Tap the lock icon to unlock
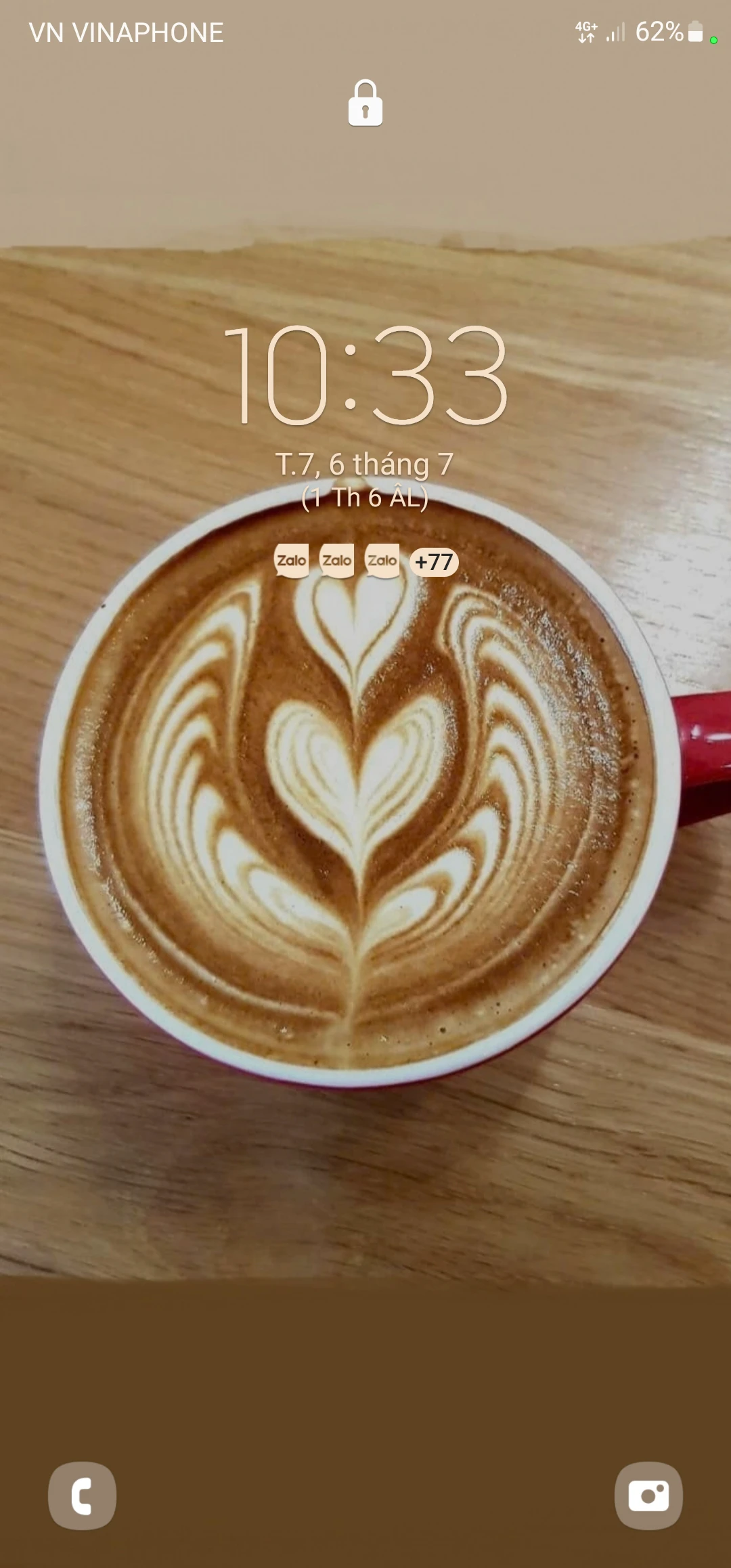Image resolution: width=731 pixels, height=1568 pixels. pyautogui.click(x=365, y=104)
